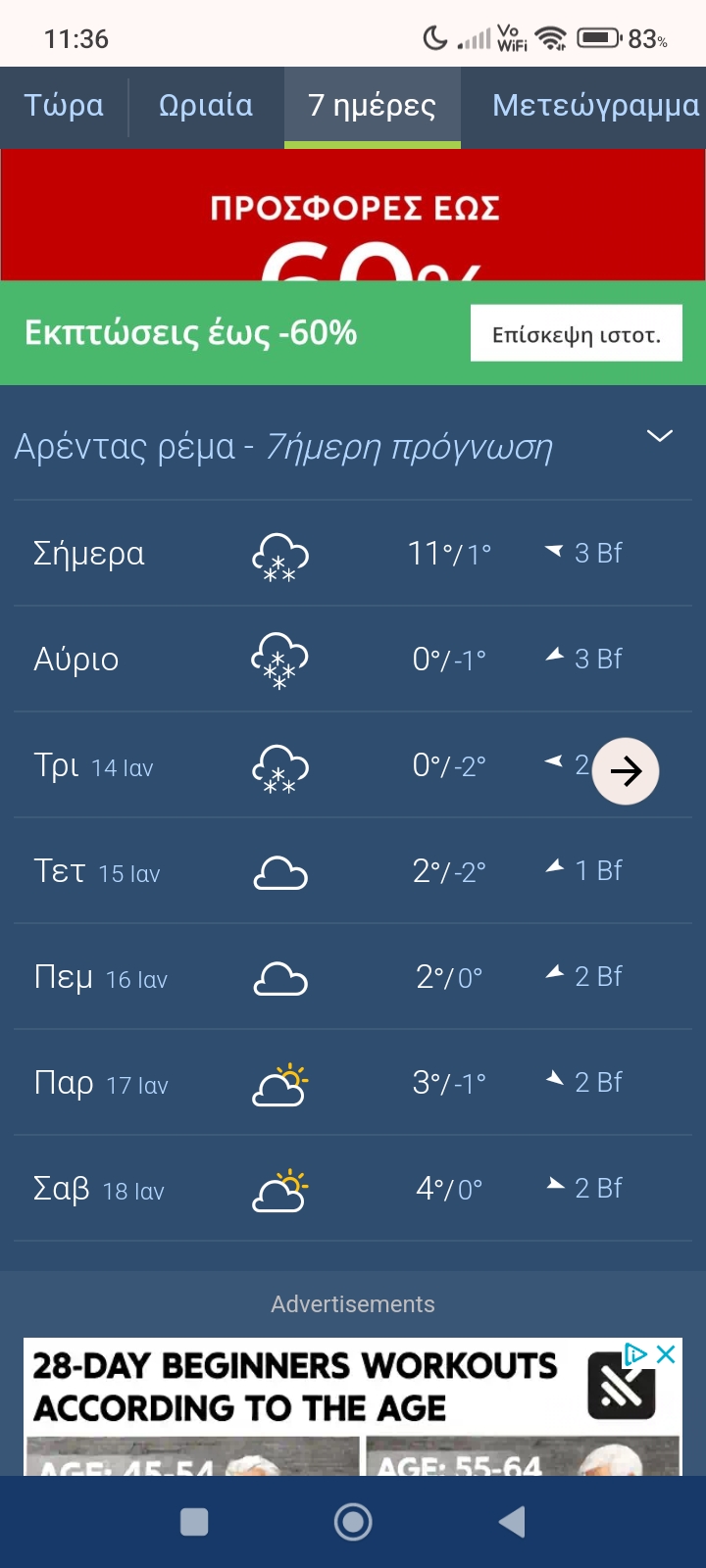Screen dimensions: 706x1568
Task: Open the Σήμερα forecast row
Action: [353, 554]
